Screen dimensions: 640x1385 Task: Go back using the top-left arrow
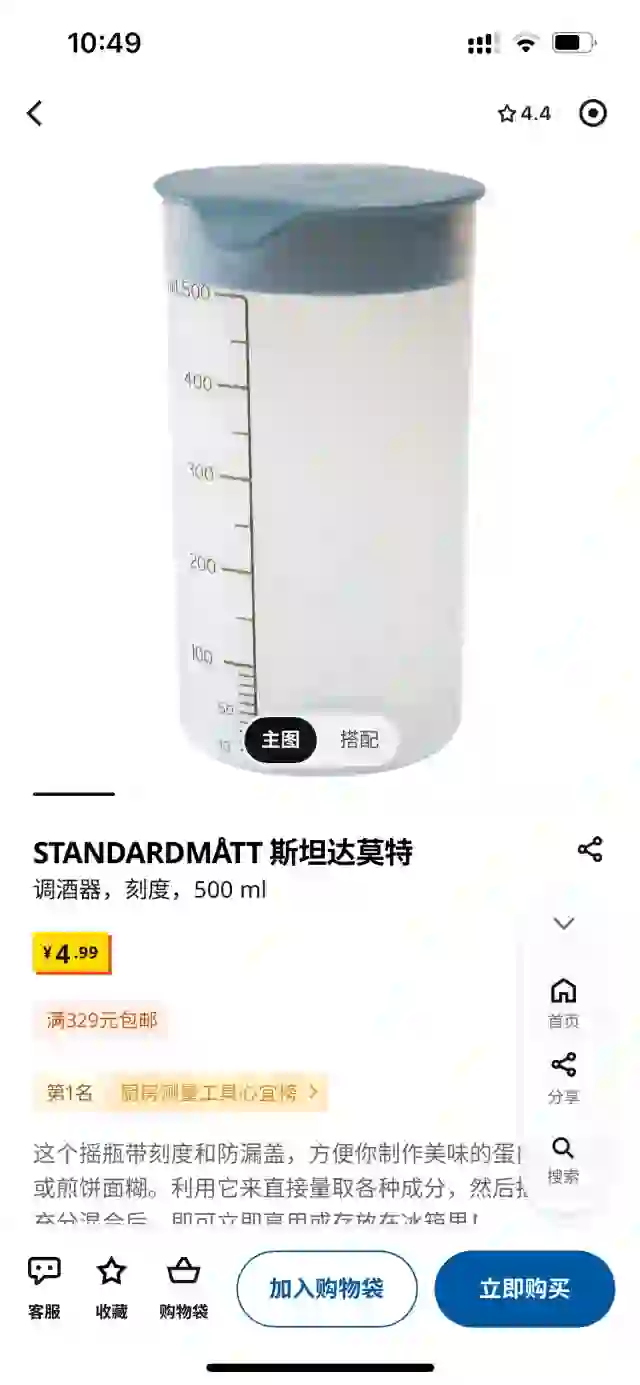click(35, 113)
